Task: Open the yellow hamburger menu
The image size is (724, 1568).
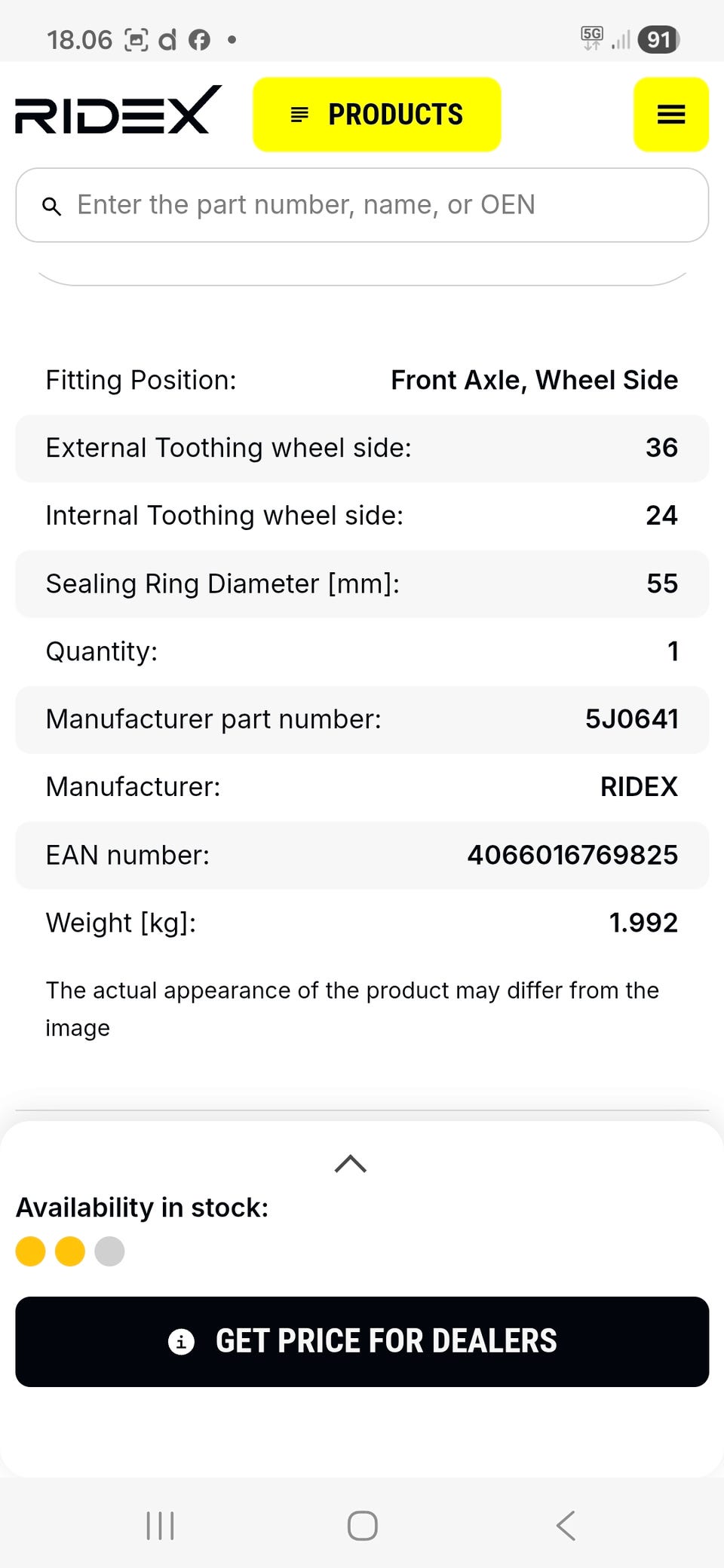Action: [670, 115]
